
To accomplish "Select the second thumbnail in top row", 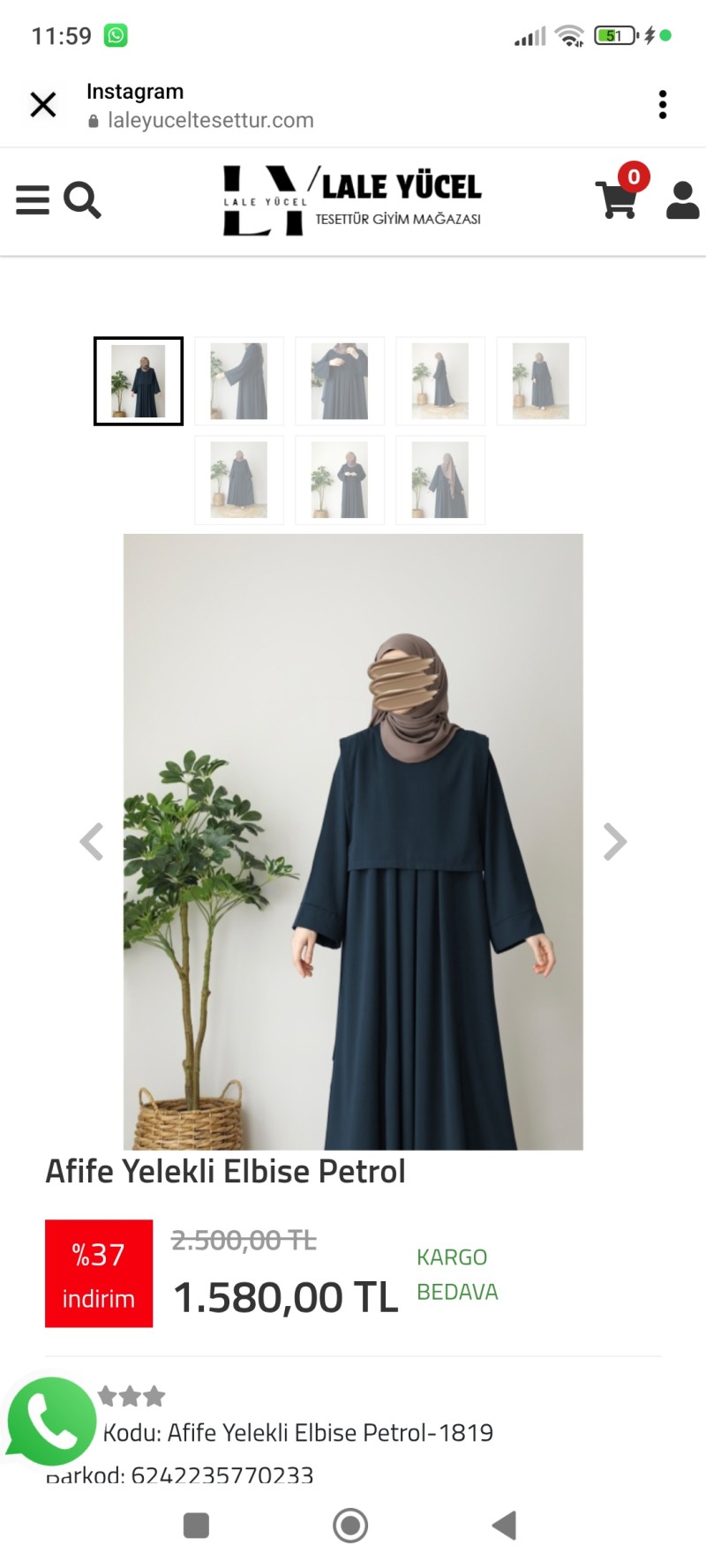I will point(239,381).
